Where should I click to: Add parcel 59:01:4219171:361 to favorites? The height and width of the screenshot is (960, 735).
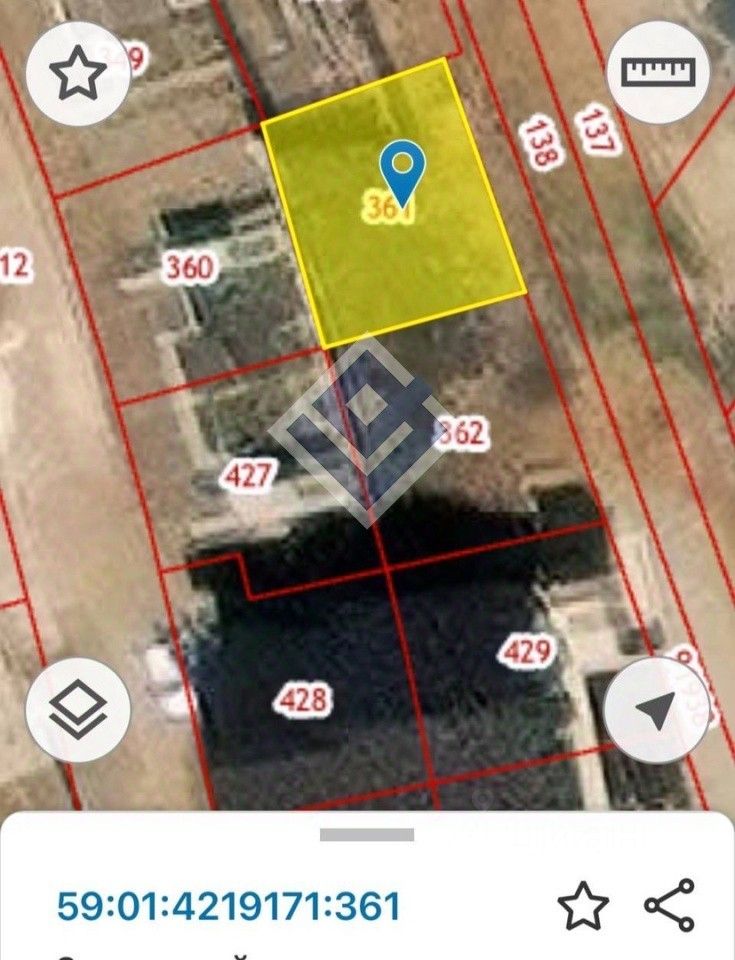pyautogui.click(x=583, y=906)
